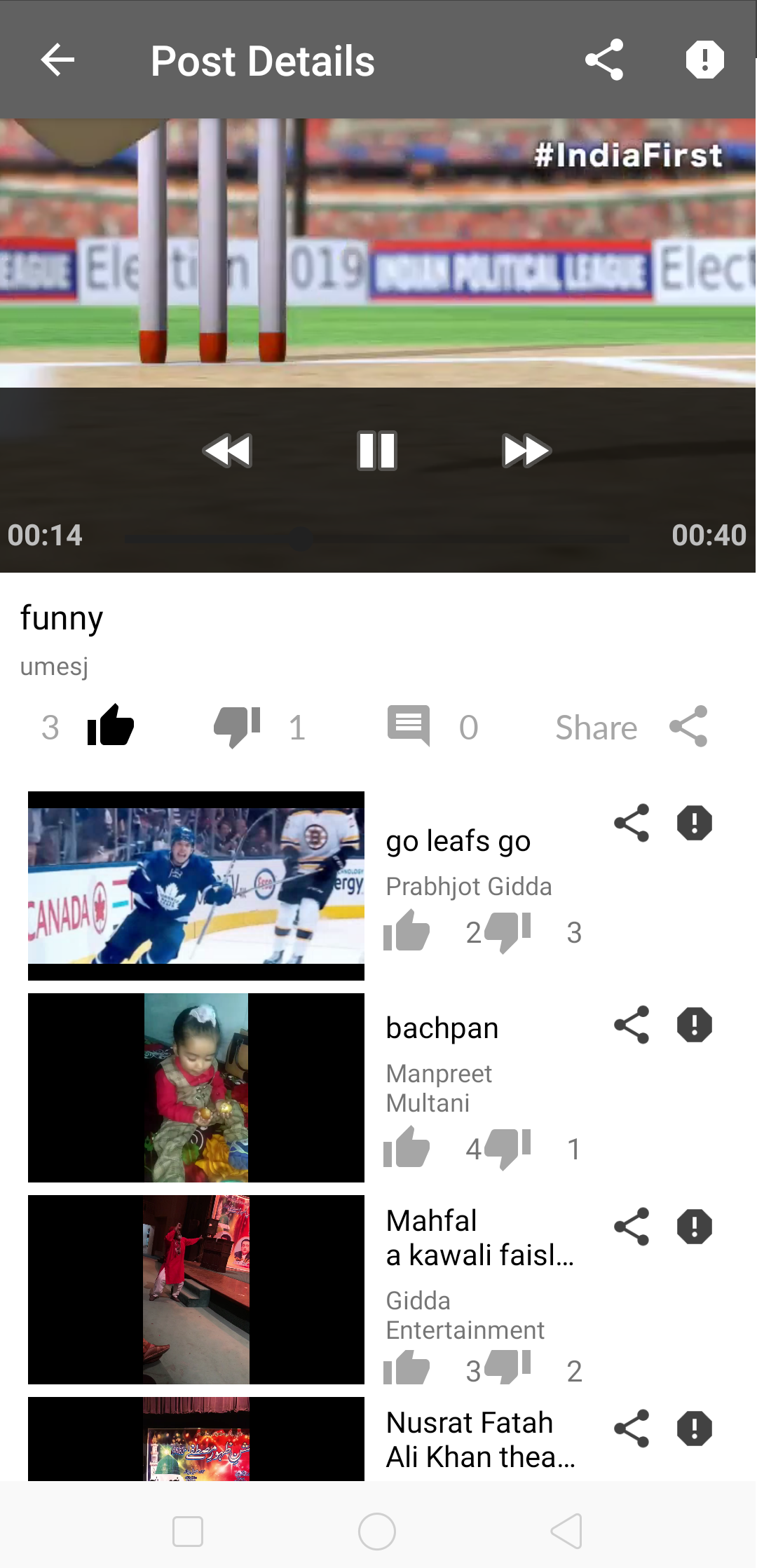Rewind the video
The width and height of the screenshot is (757, 1568).
(227, 451)
